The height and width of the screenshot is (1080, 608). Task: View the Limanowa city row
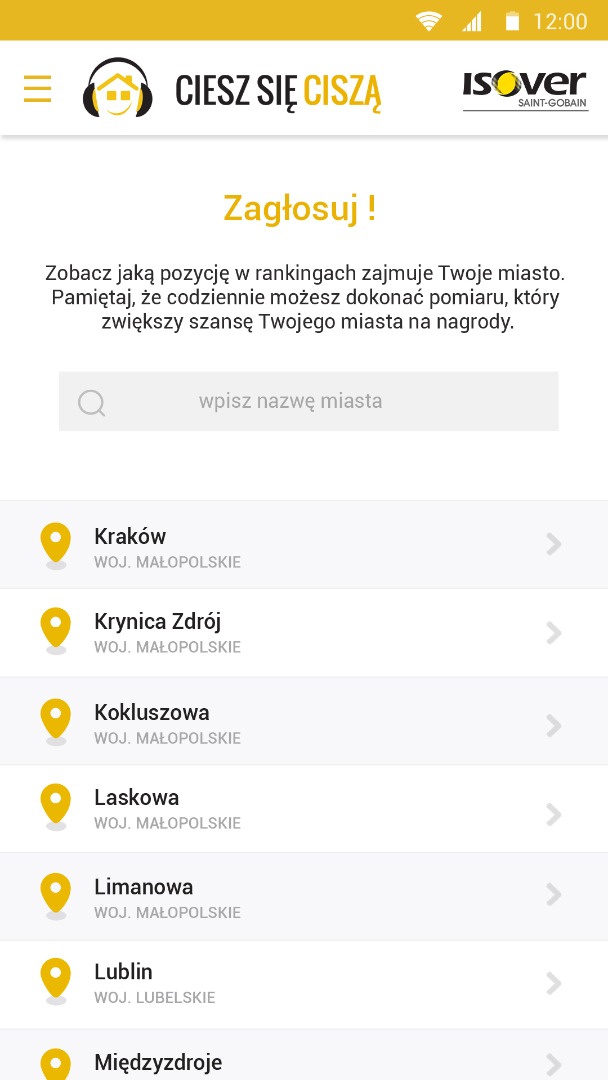pos(304,897)
